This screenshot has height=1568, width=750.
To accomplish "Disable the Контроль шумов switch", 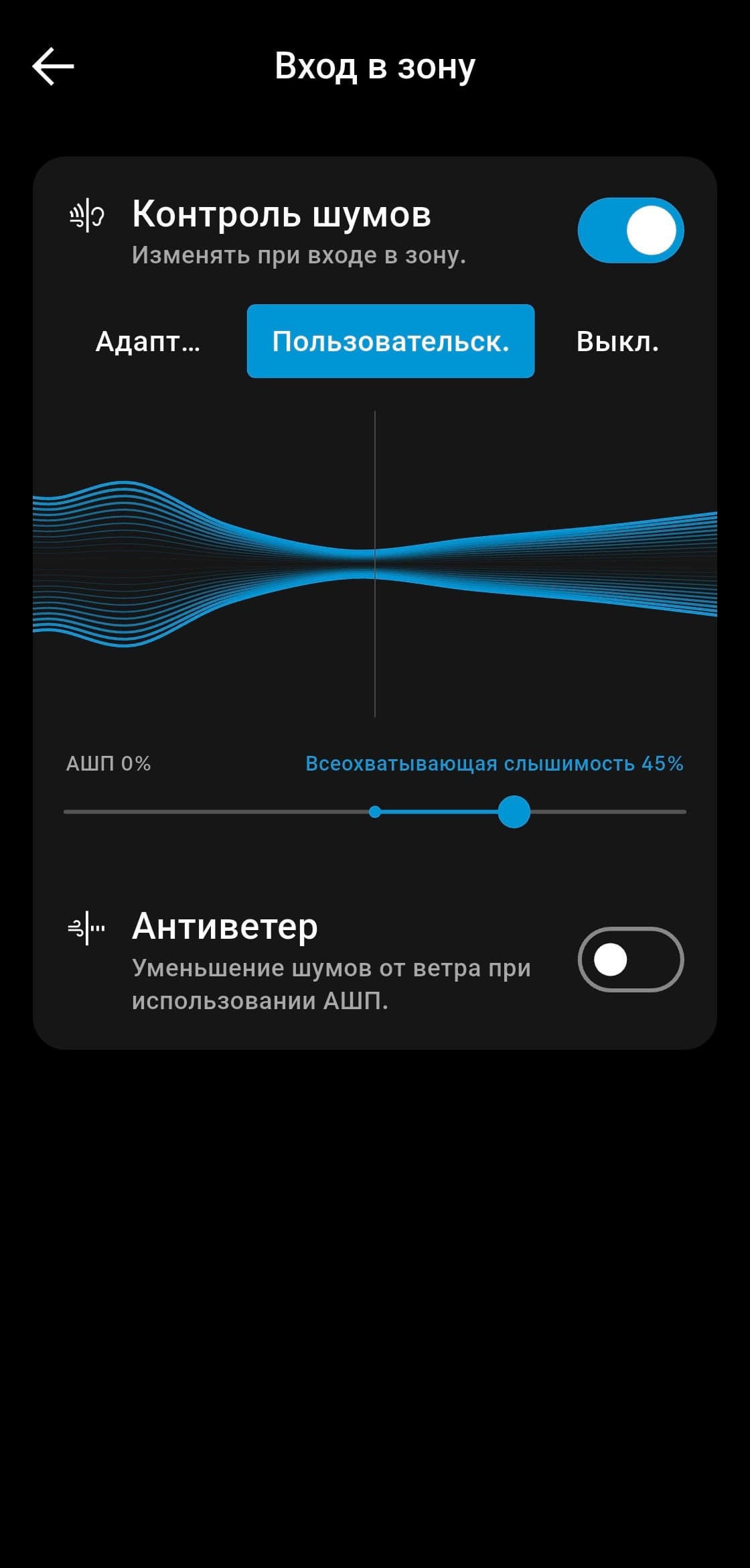I will point(631,230).
